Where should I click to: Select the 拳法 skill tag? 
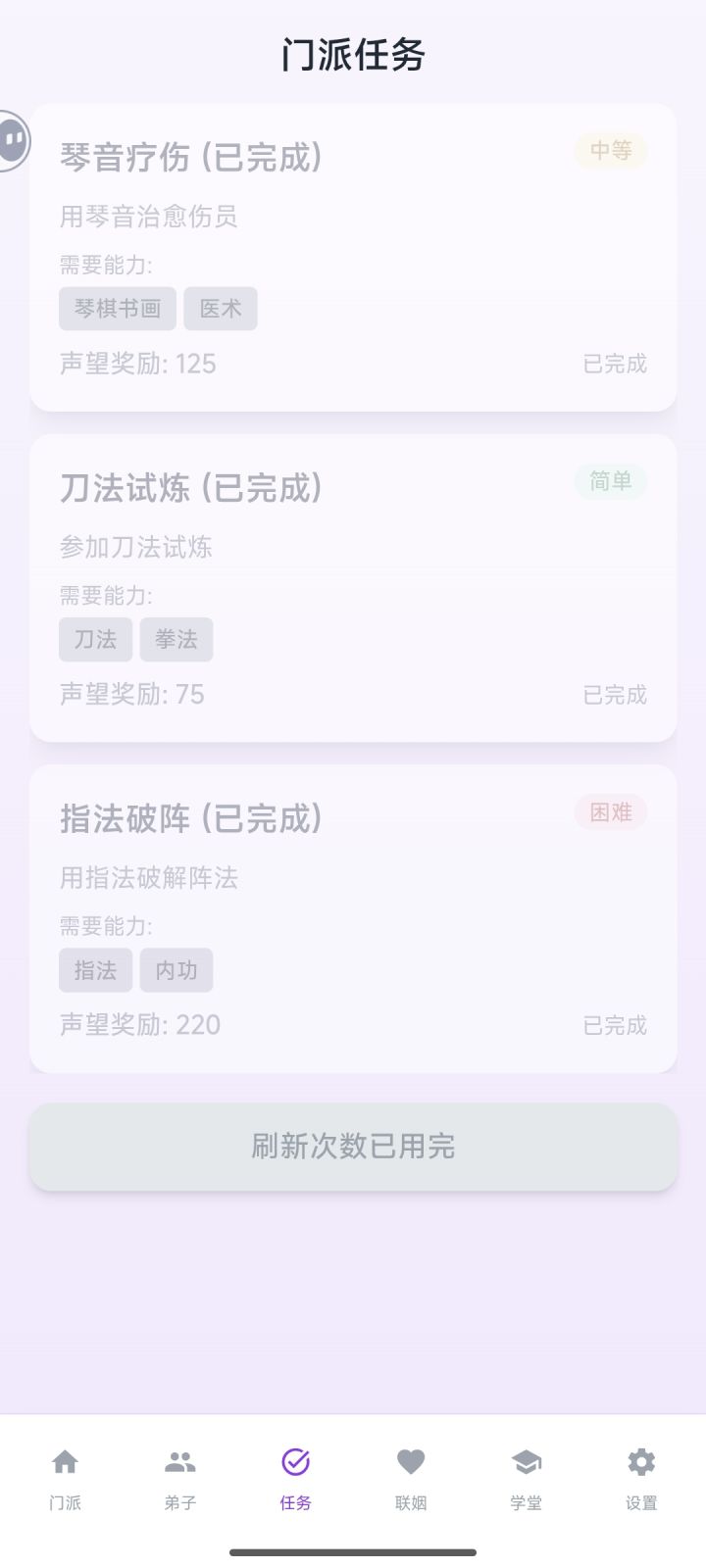click(x=176, y=639)
